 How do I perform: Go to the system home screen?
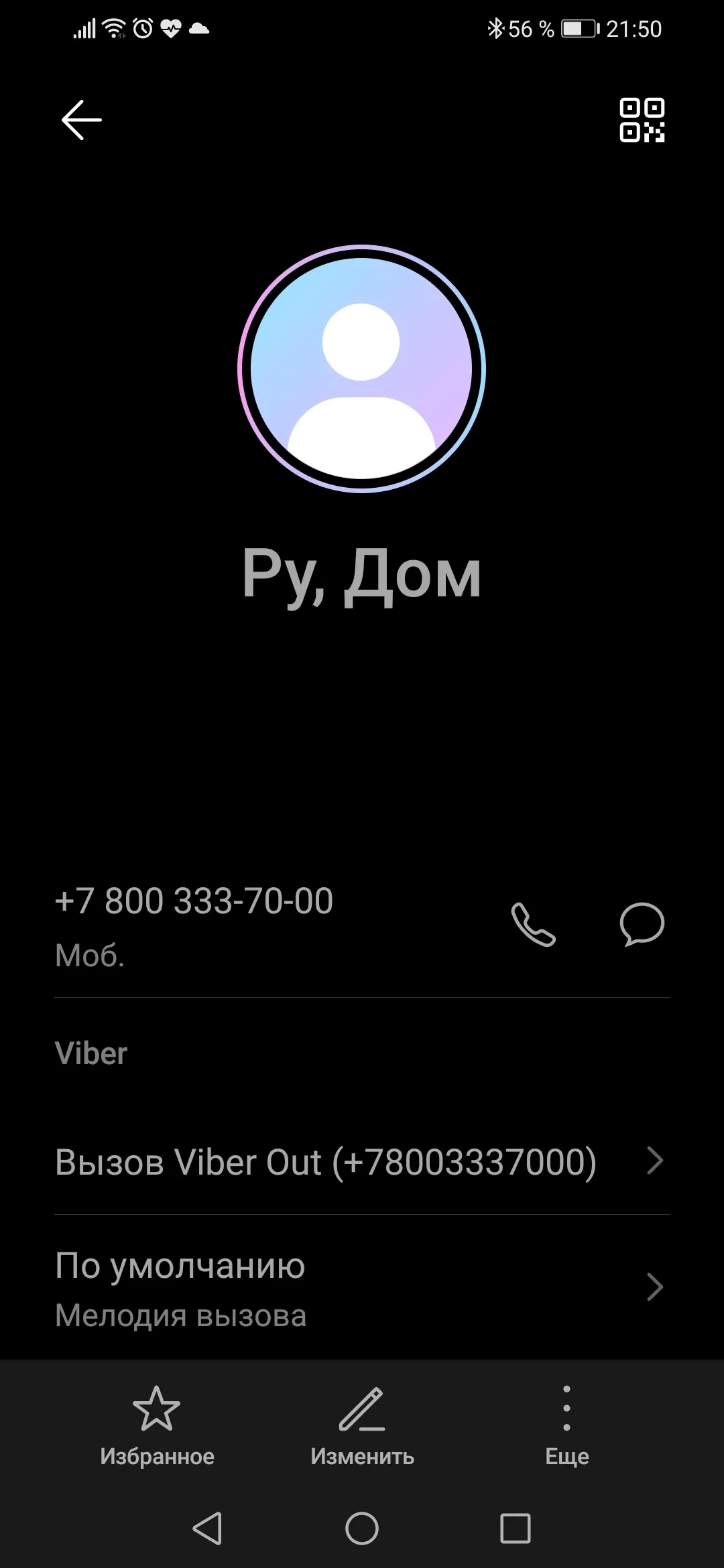(362, 1529)
